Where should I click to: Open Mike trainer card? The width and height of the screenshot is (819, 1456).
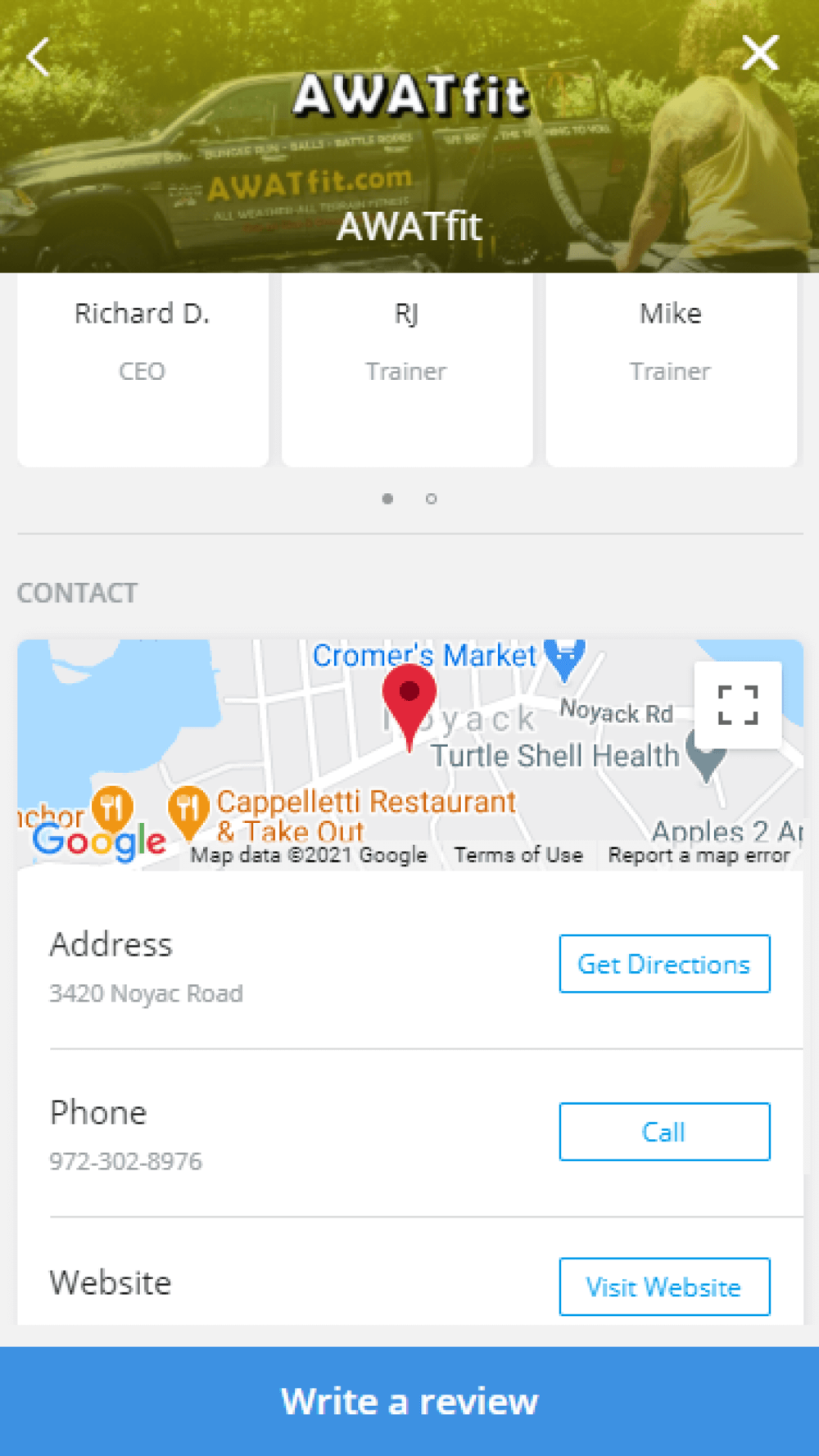point(672,370)
